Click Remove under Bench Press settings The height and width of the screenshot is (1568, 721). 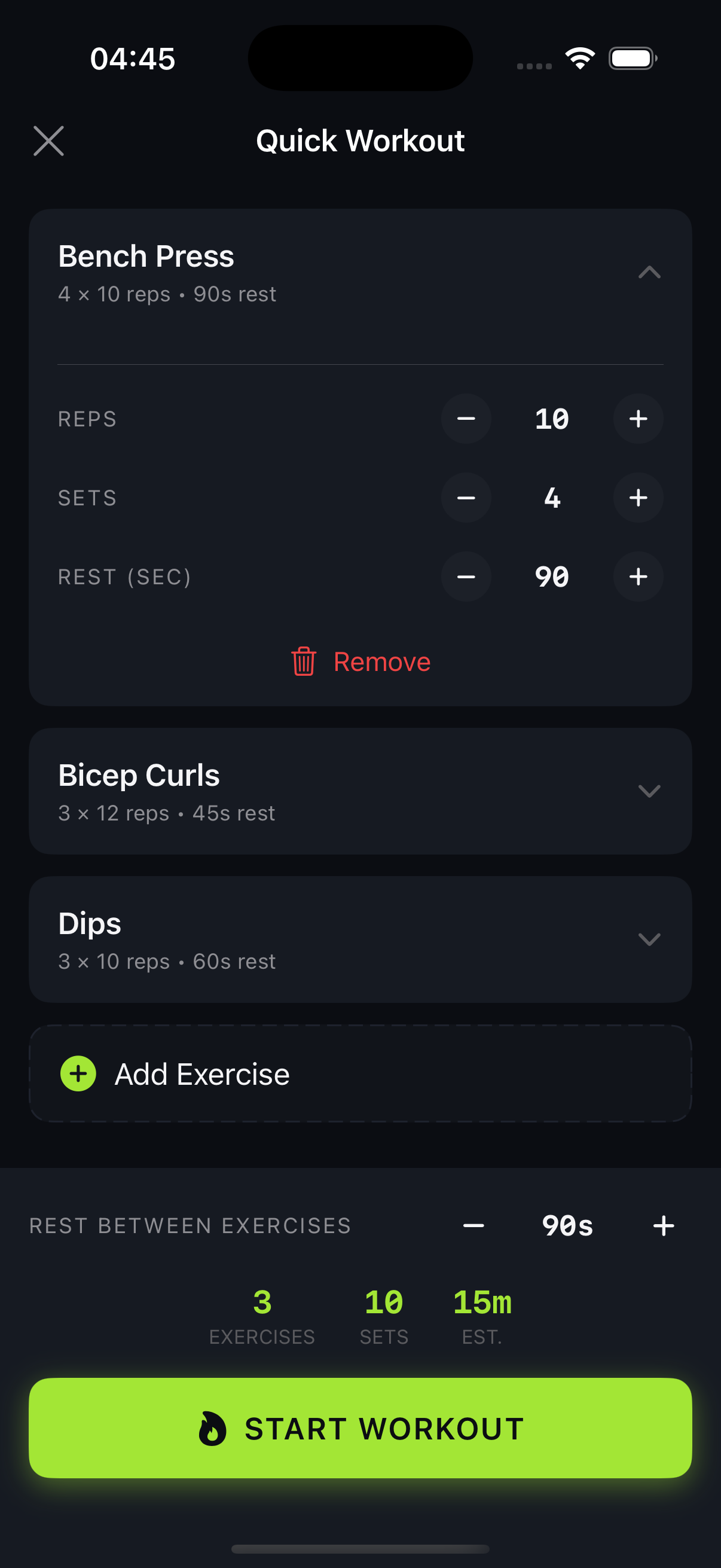coord(382,661)
